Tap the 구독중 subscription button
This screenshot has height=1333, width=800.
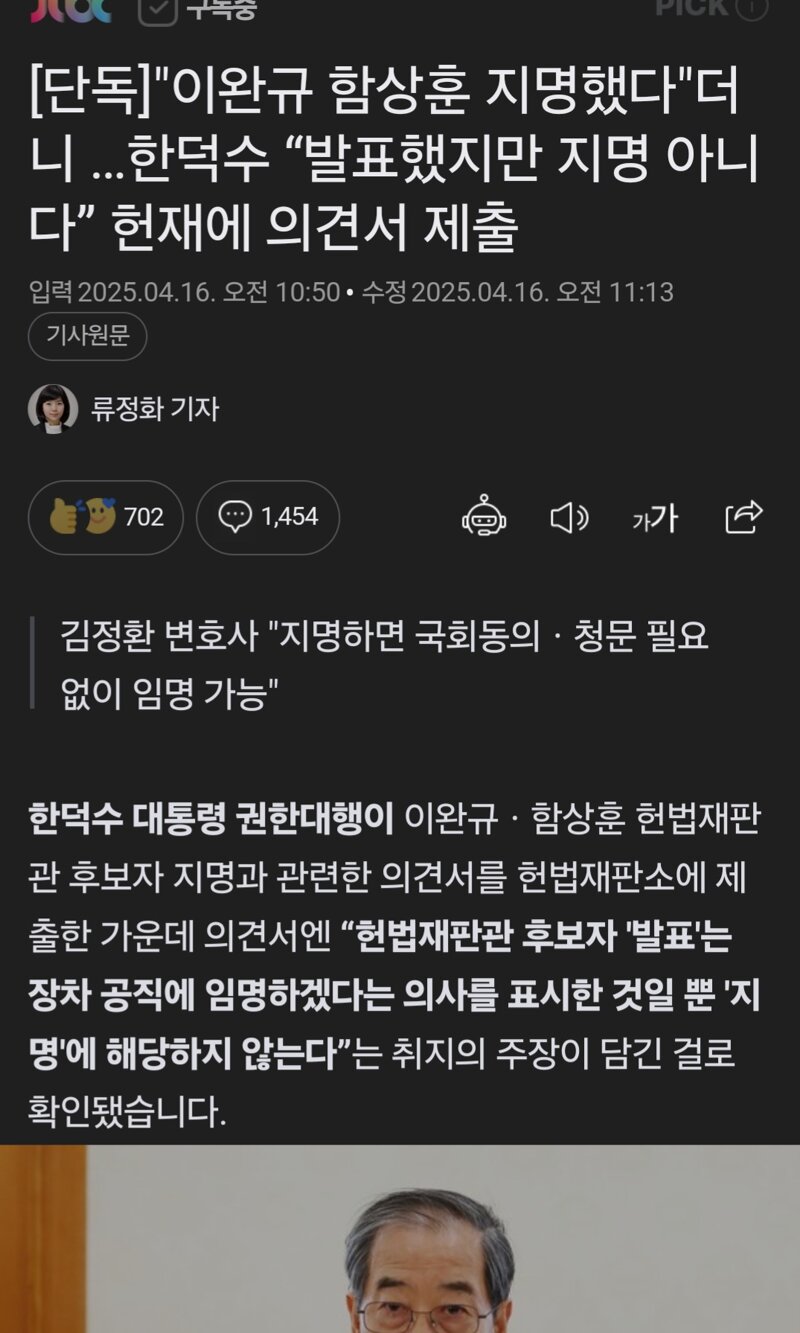[199, 10]
